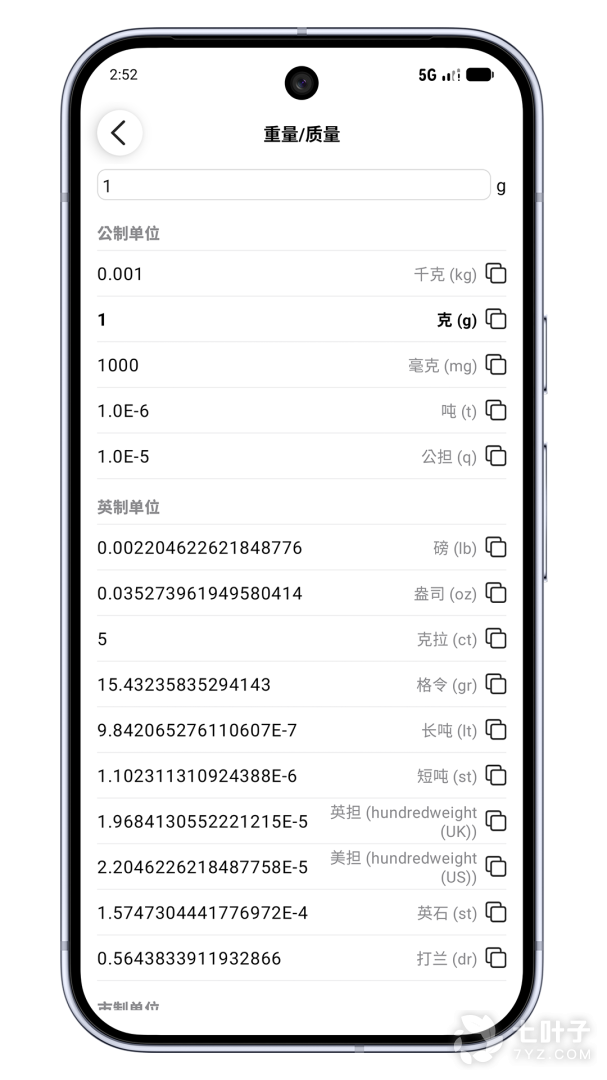Copy the 英石 (st) value

click(x=496, y=913)
